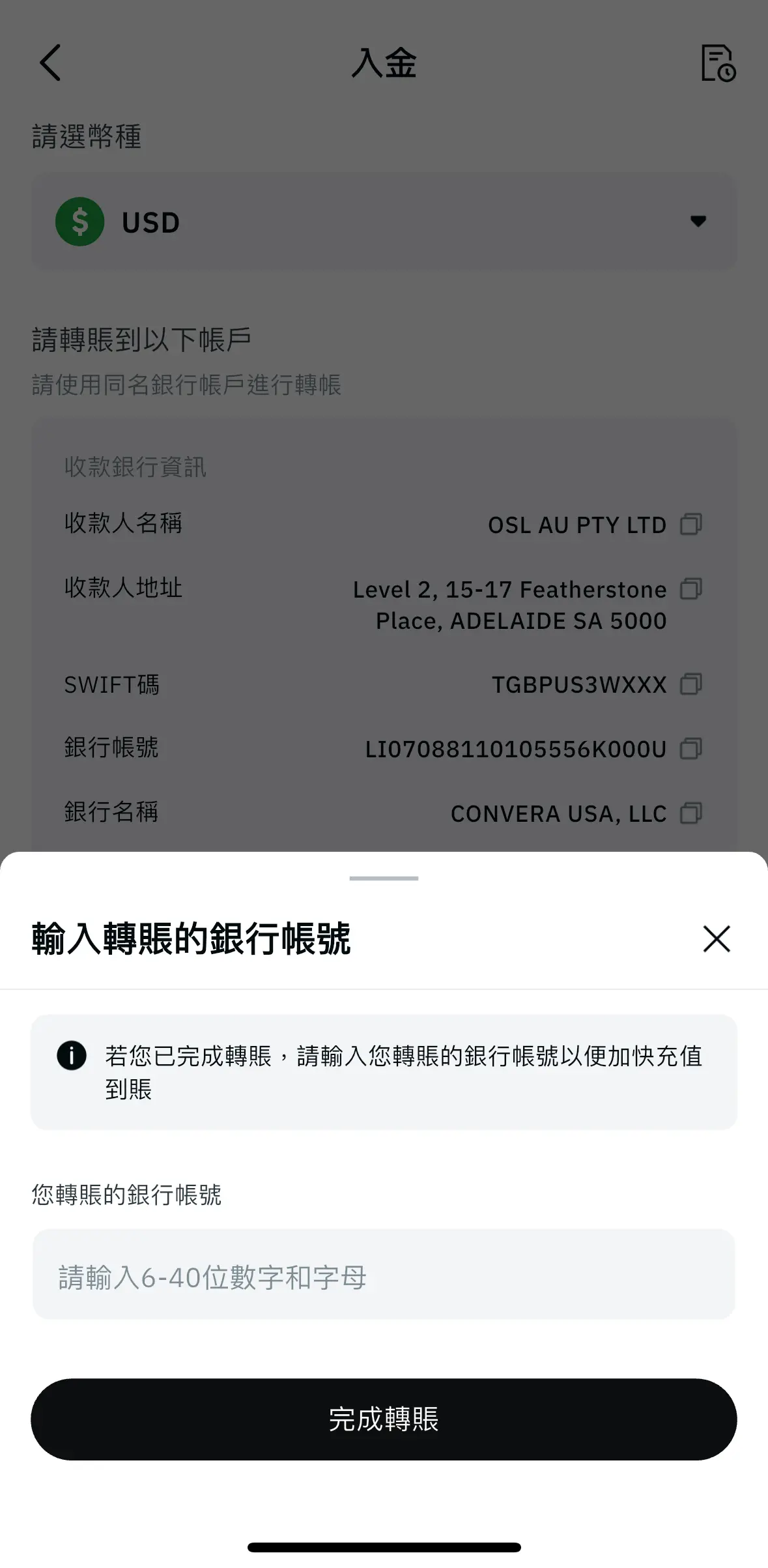The width and height of the screenshot is (768, 1568).
Task: Copy the Featherstone Place payee address
Action: (x=690, y=589)
